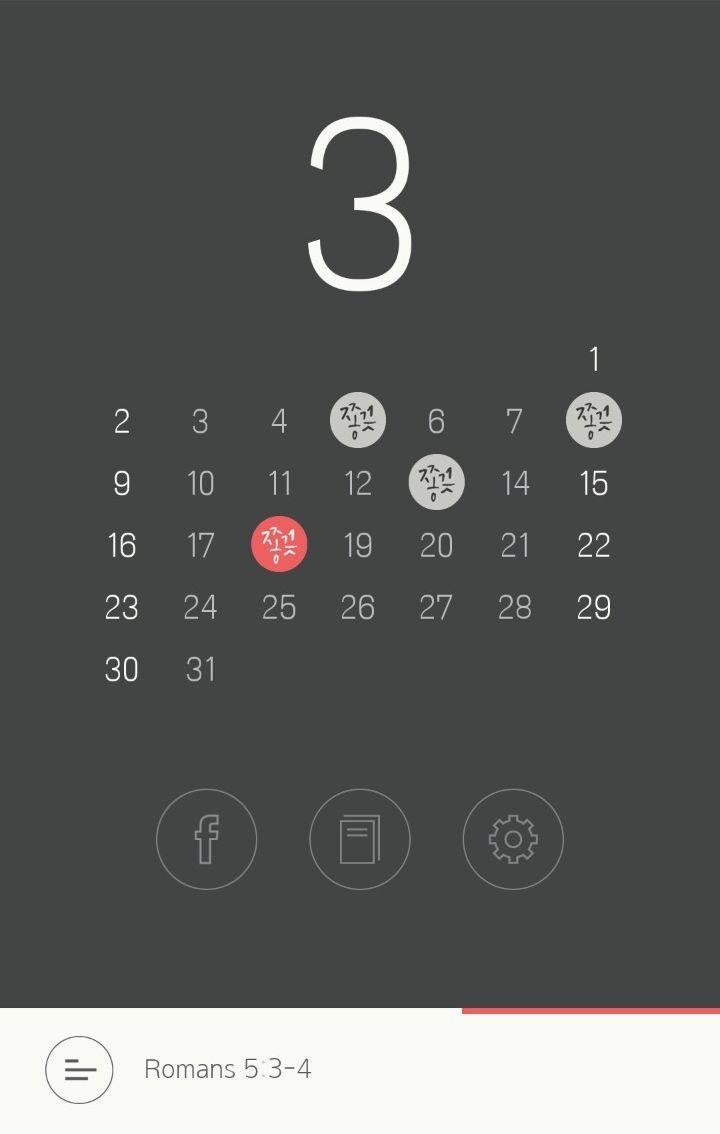Pick day 20 in the calendar

(436, 545)
